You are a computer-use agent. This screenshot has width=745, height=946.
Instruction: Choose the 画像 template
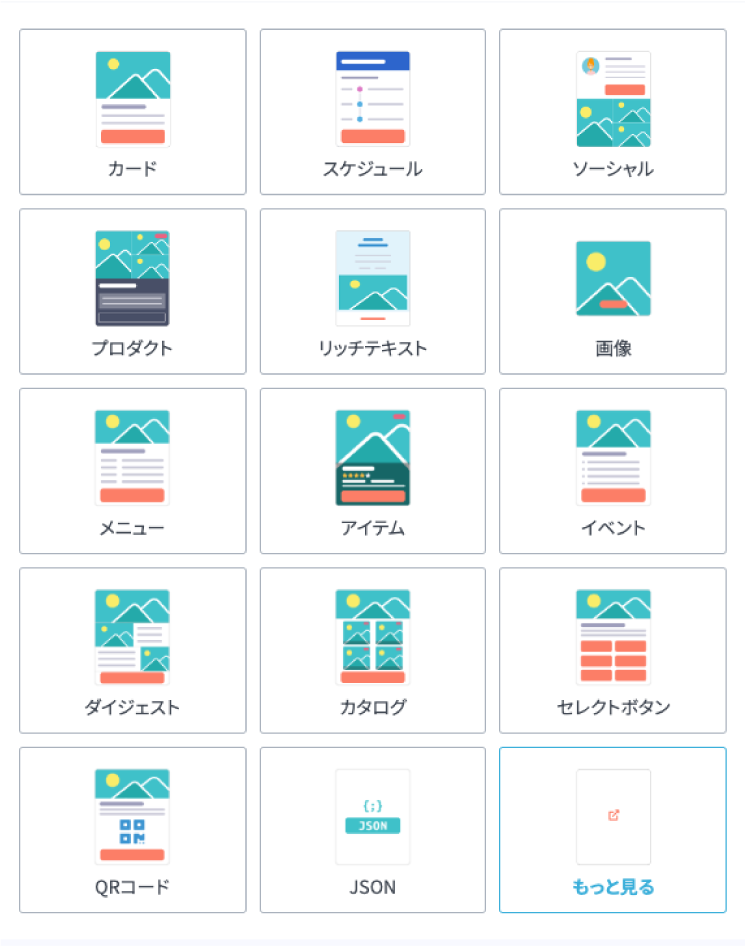[612, 291]
